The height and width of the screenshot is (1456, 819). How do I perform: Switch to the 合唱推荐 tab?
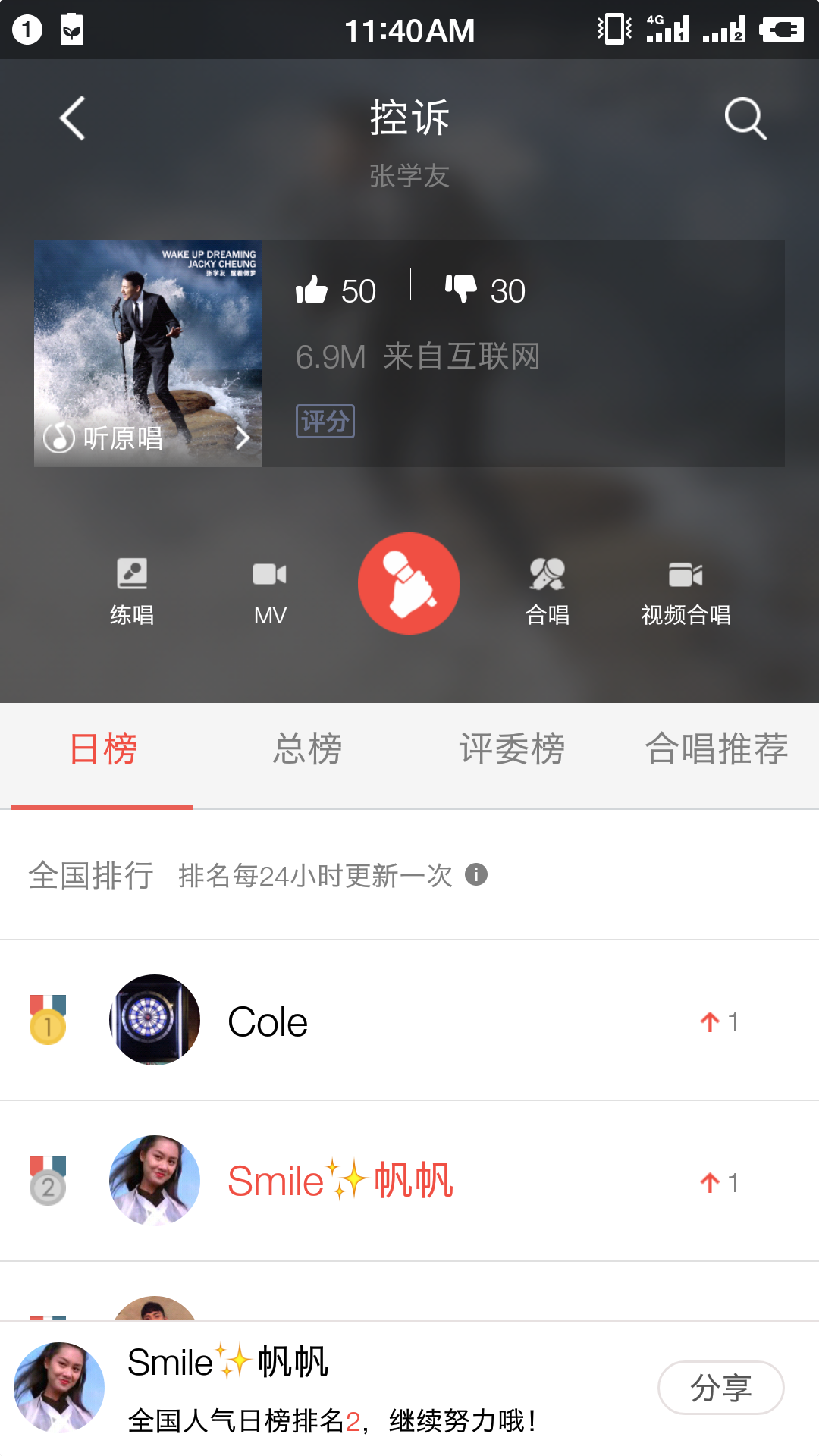click(x=717, y=750)
